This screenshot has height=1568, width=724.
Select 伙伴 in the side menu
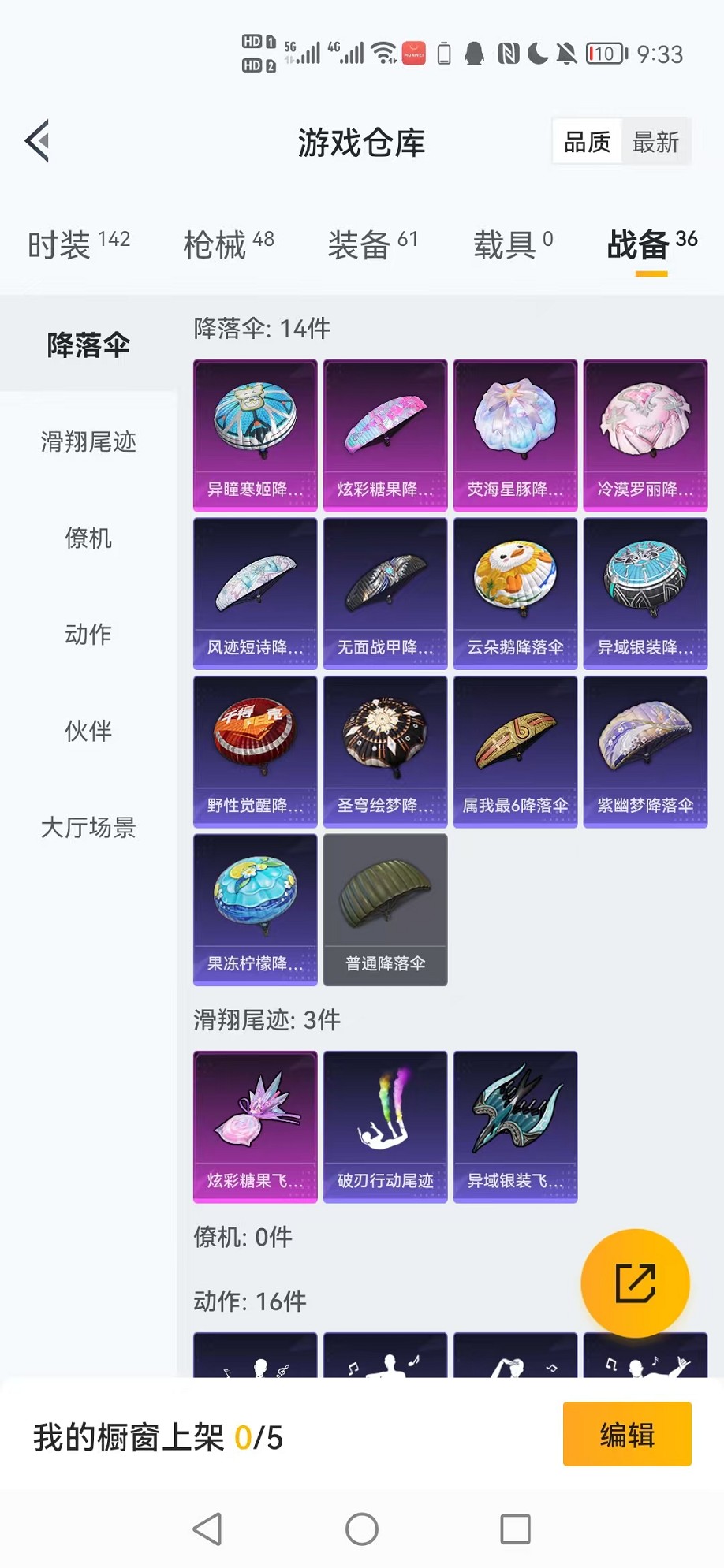[88, 731]
